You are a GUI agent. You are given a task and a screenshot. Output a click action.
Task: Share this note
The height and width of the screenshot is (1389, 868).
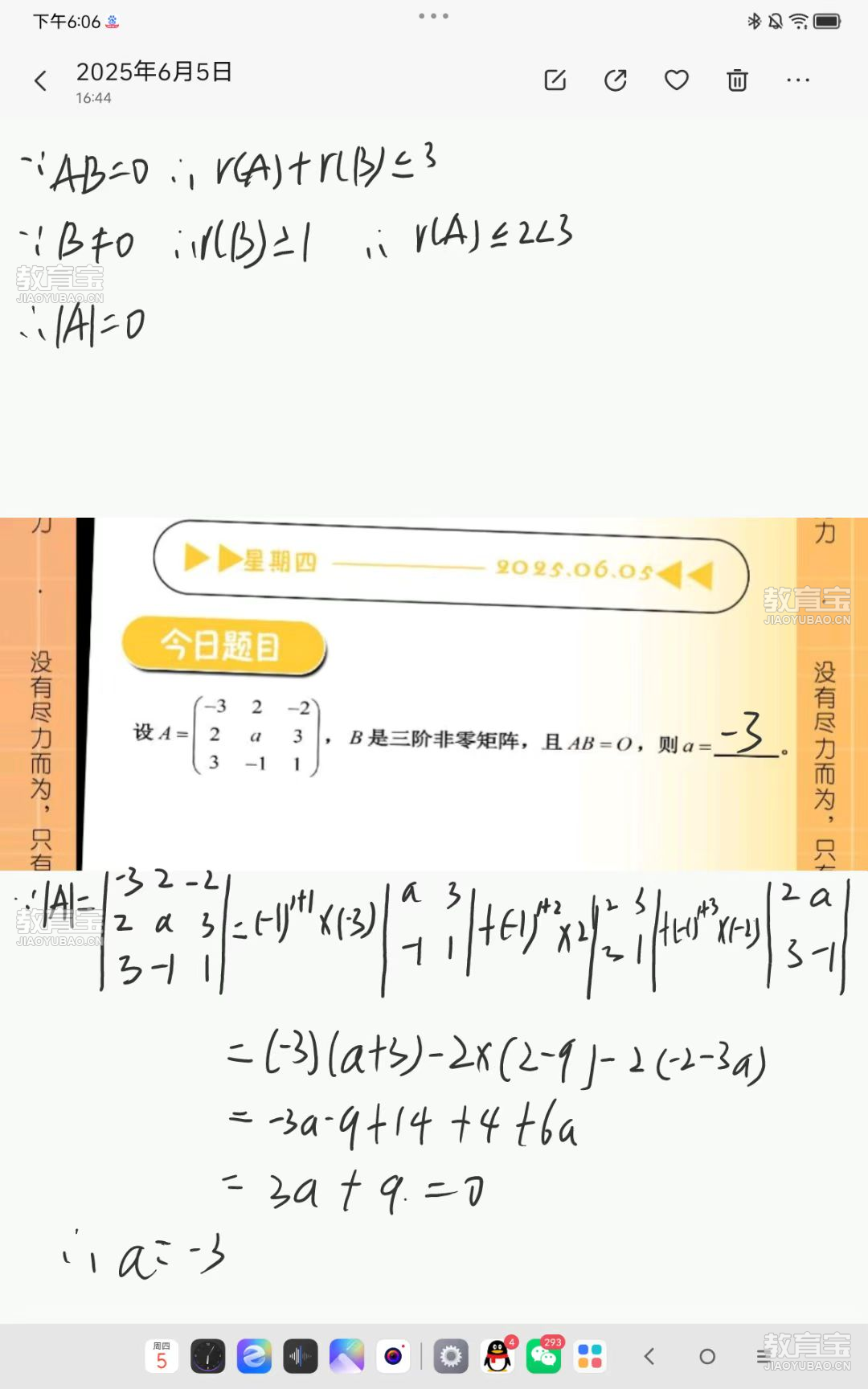point(616,80)
